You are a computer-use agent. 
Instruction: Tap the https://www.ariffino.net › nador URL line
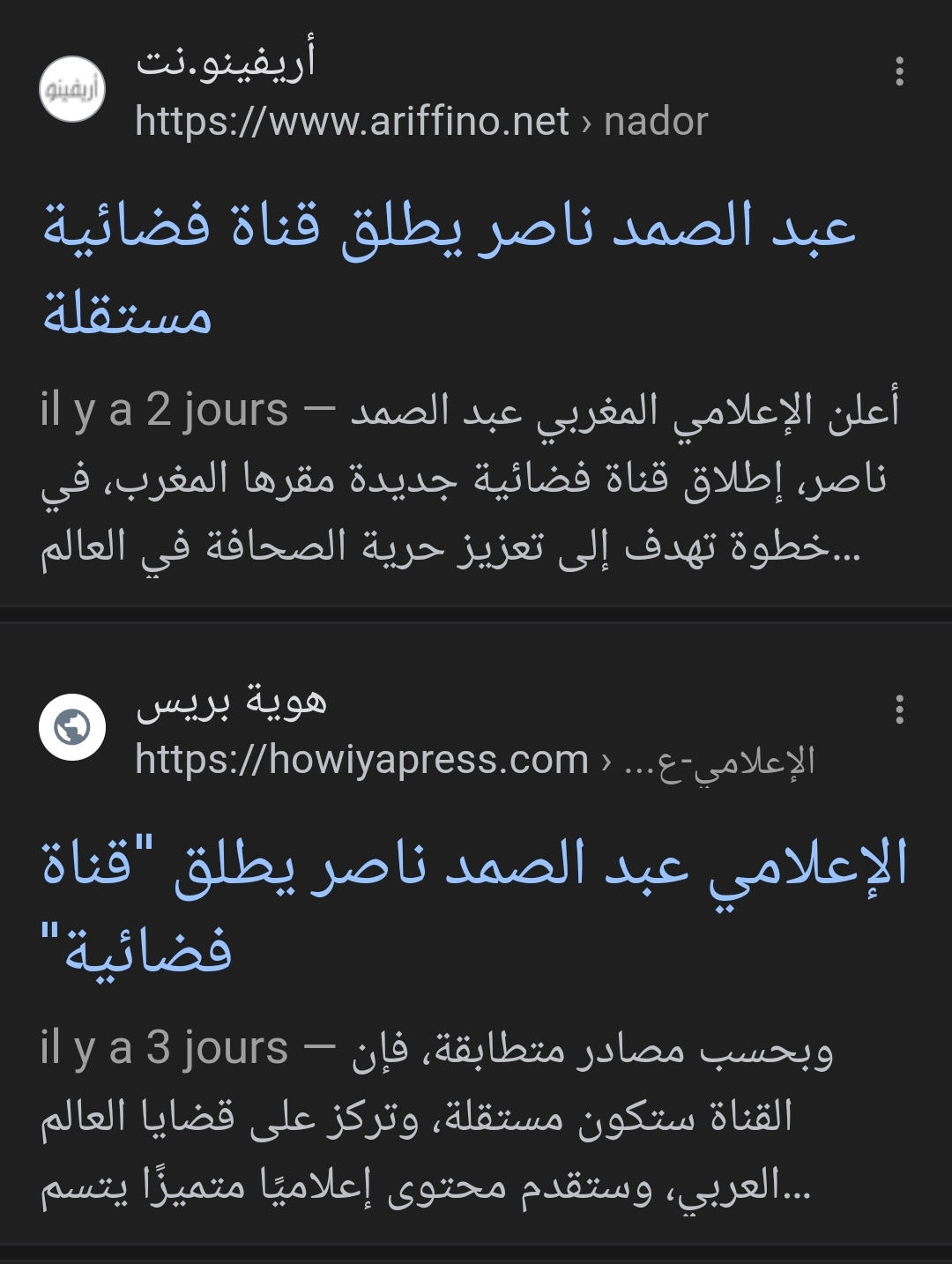click(421, 122)
